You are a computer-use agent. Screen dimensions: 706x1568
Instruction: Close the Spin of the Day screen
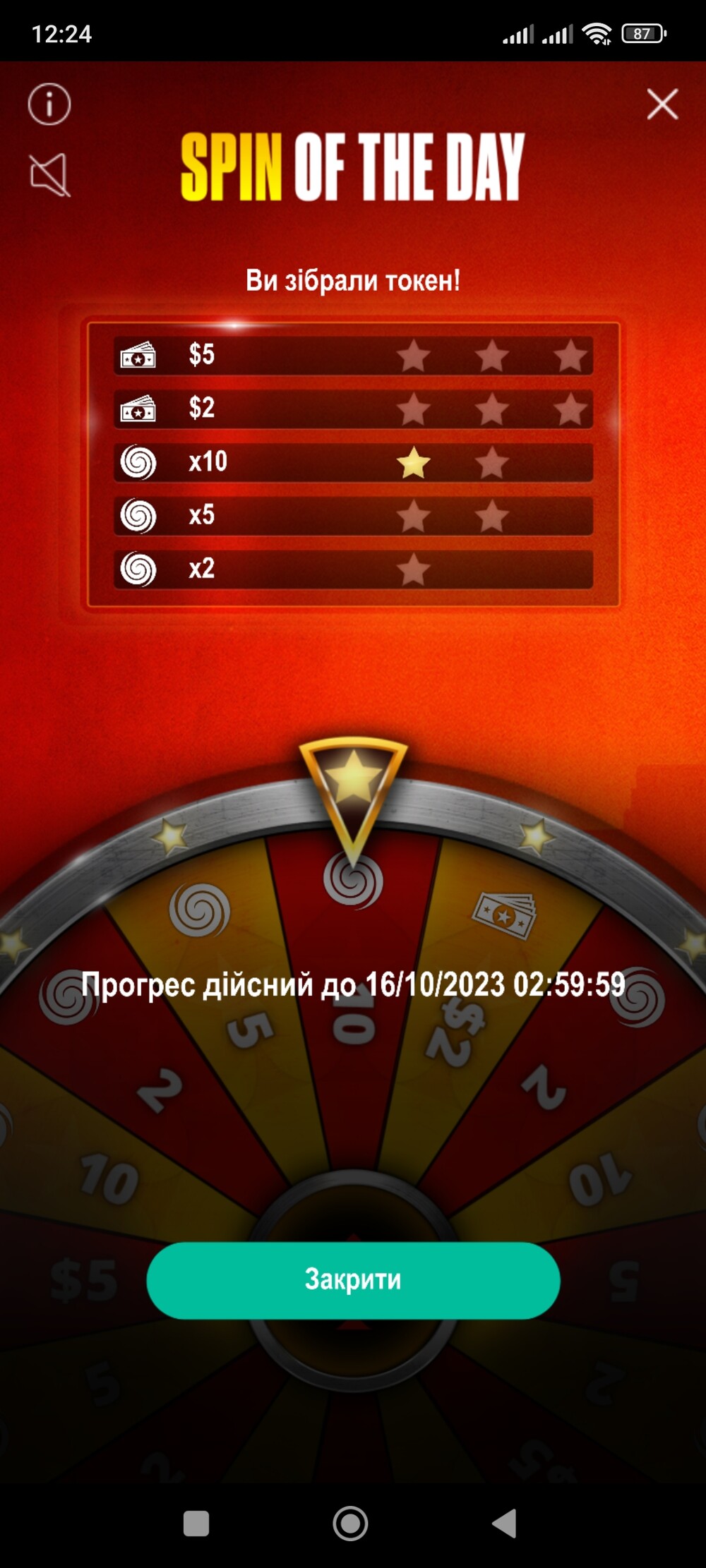click(662, 104)
